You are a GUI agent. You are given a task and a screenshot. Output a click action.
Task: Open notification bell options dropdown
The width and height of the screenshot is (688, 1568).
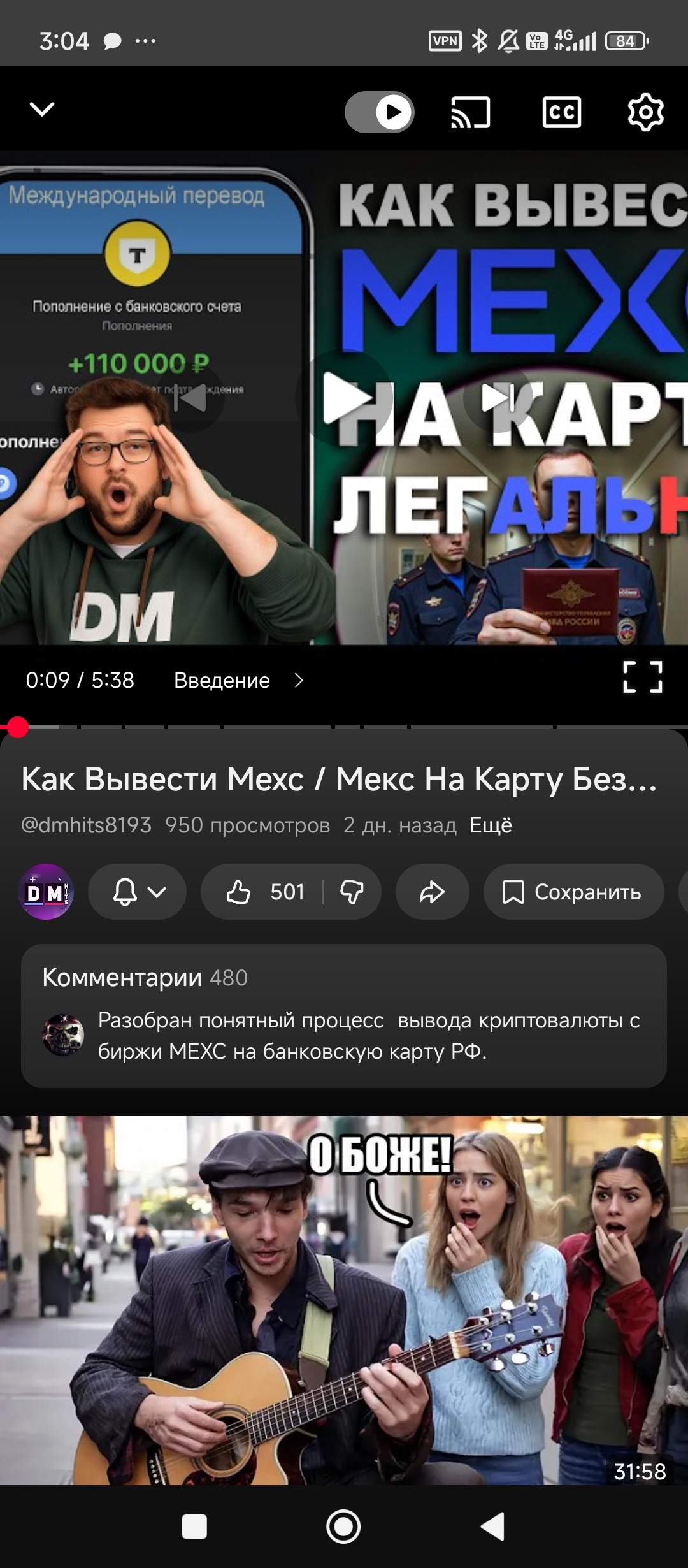pos(138,892)
